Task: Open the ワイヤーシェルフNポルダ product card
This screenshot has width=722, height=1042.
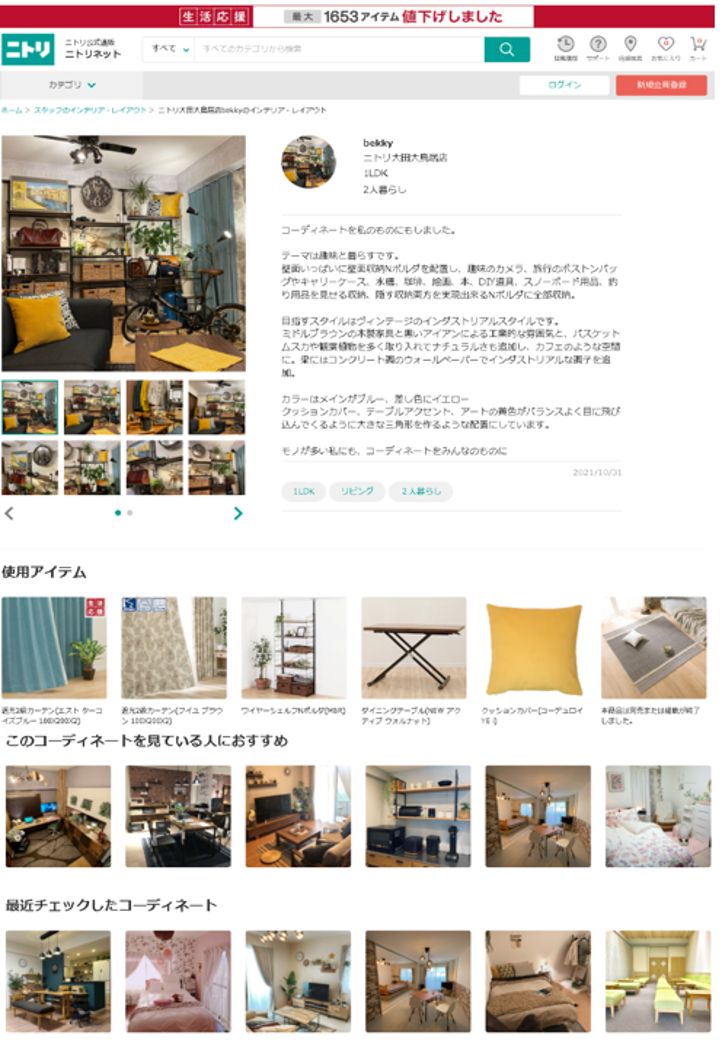Action: [294, 657]
